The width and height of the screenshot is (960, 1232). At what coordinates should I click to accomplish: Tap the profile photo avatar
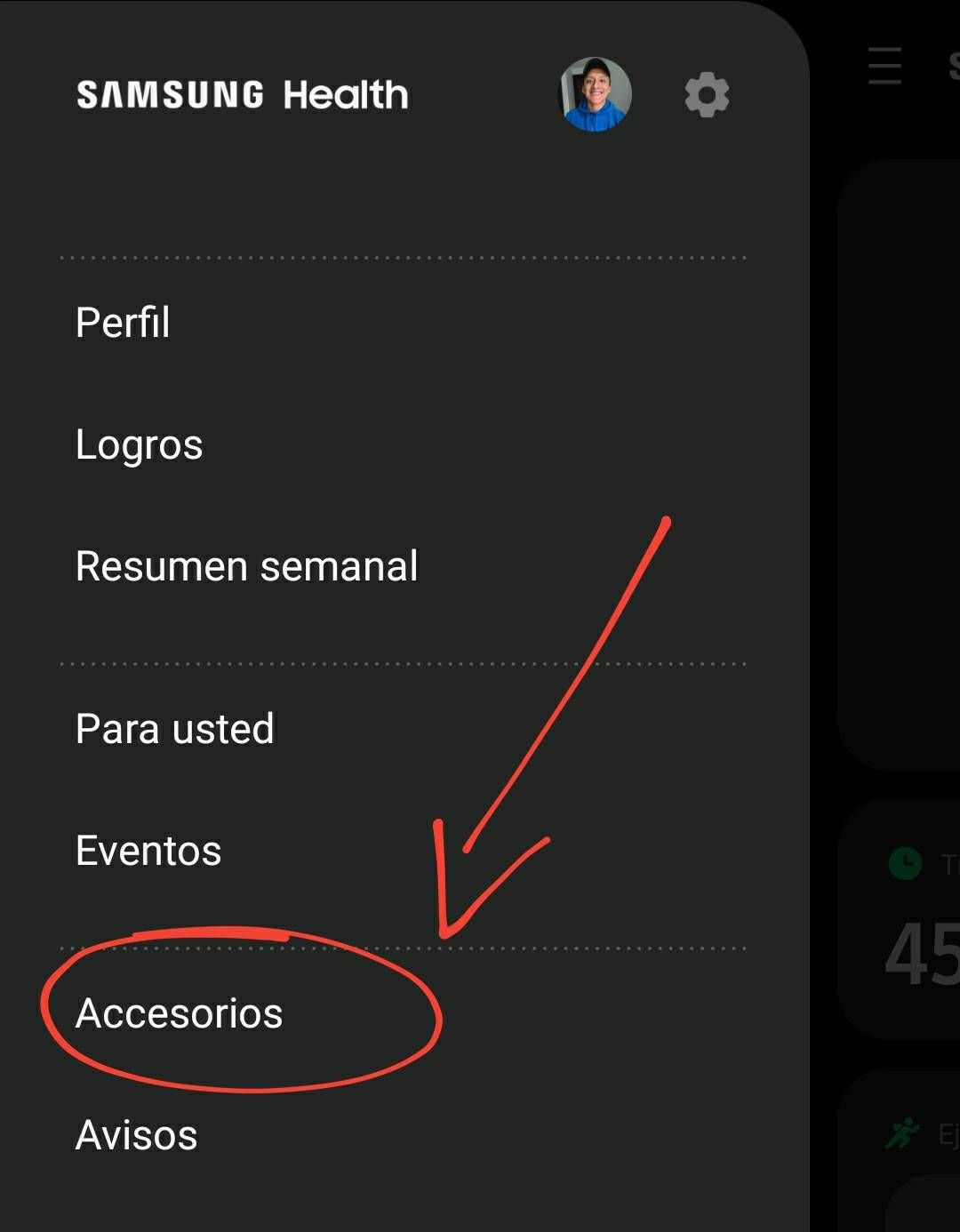(x=595, y=94)
